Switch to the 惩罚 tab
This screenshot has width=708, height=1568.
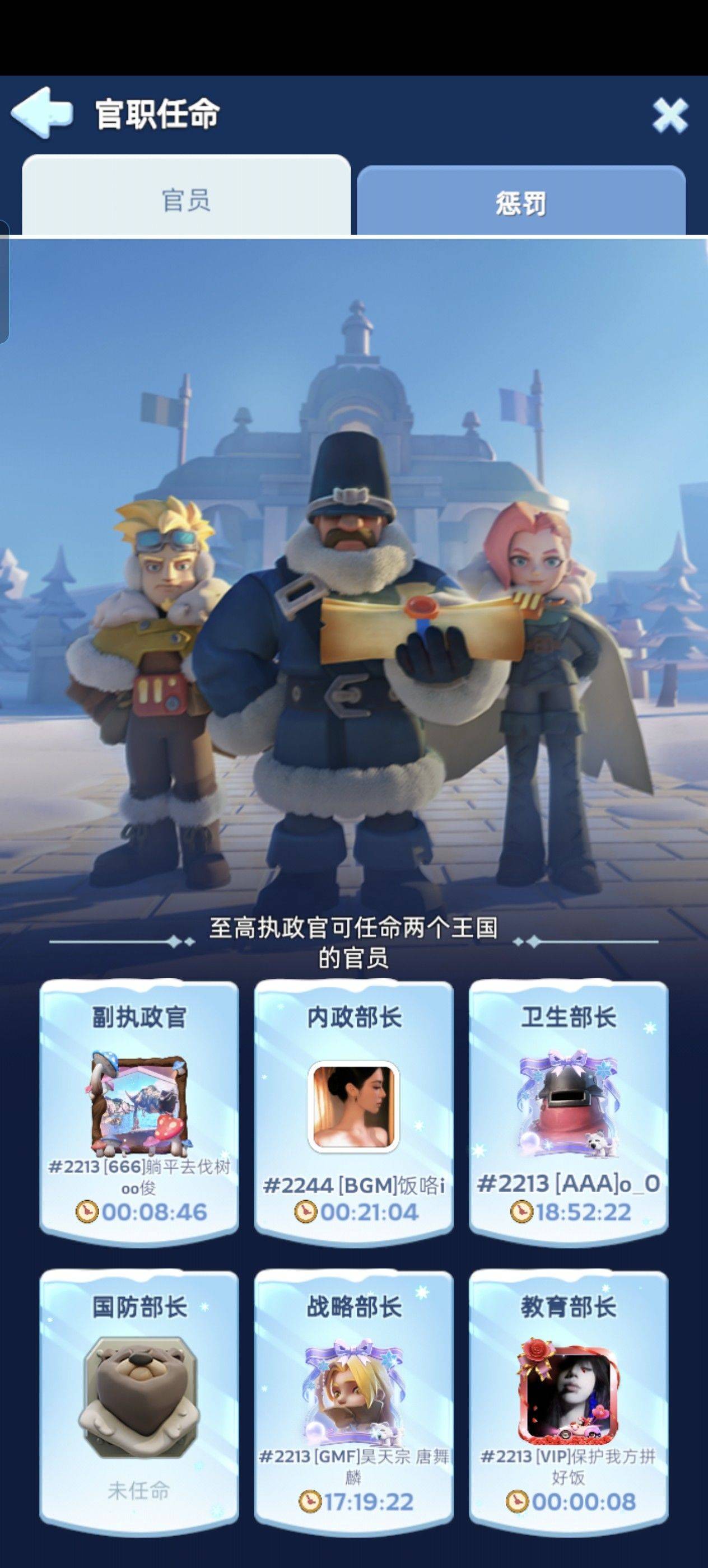pos(521,202)
